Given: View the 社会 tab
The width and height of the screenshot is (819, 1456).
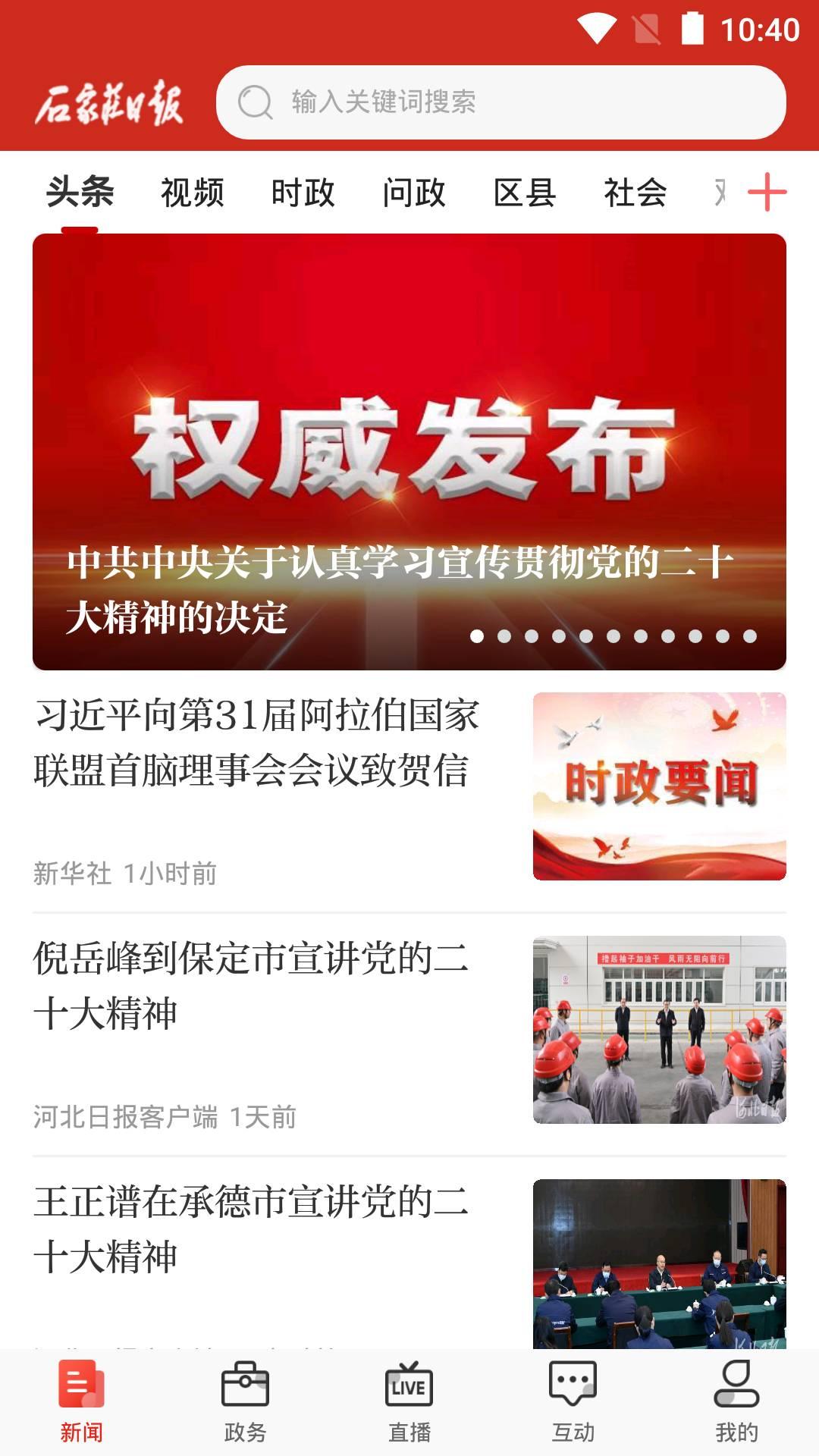Looking at the screenshot, I should (x=635, y=192).
